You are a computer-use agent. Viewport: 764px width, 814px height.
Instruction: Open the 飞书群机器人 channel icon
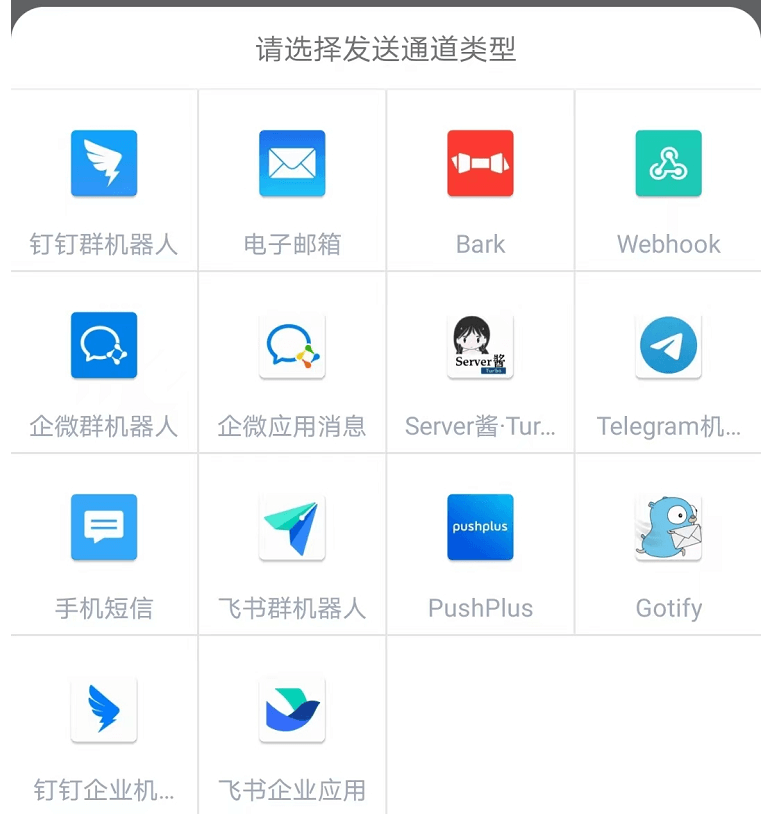(292, 527)
